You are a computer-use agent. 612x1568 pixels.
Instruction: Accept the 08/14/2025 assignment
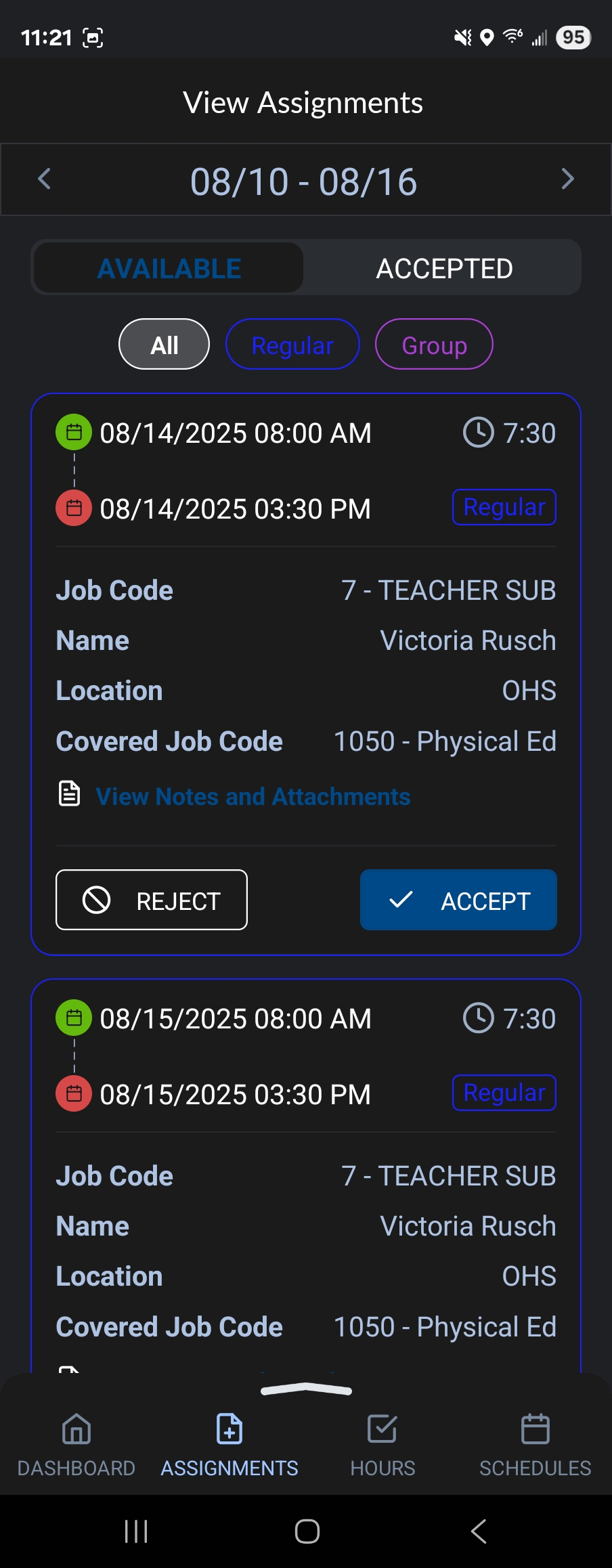pos(458,900)
